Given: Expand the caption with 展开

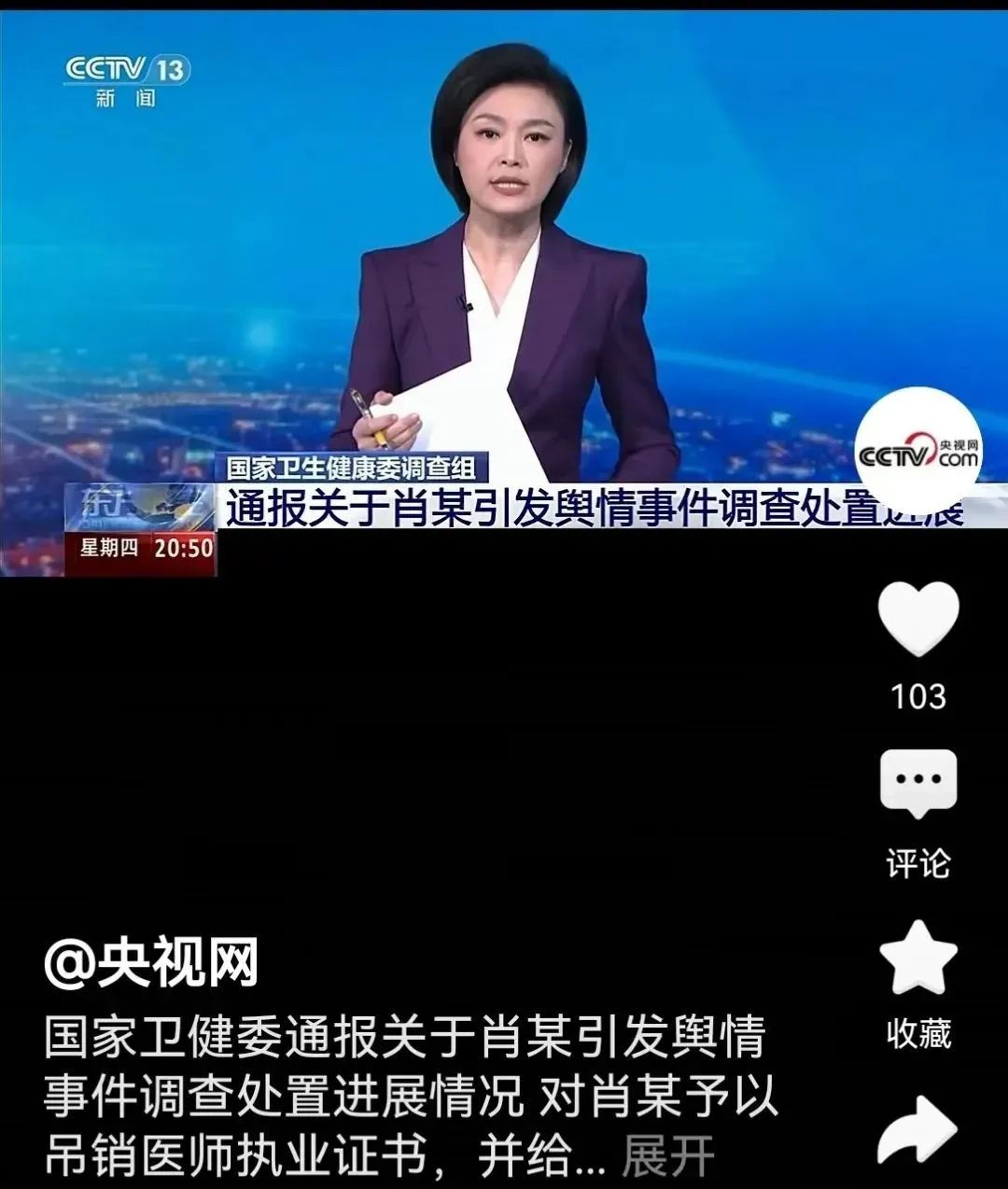Looking at the screenshot, I should 666,1155.
